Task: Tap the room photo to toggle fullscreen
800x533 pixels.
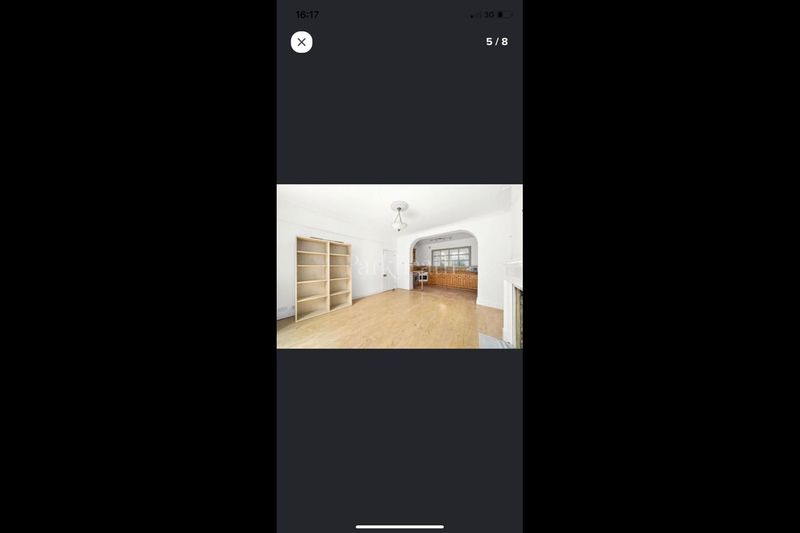Action: 399,266
